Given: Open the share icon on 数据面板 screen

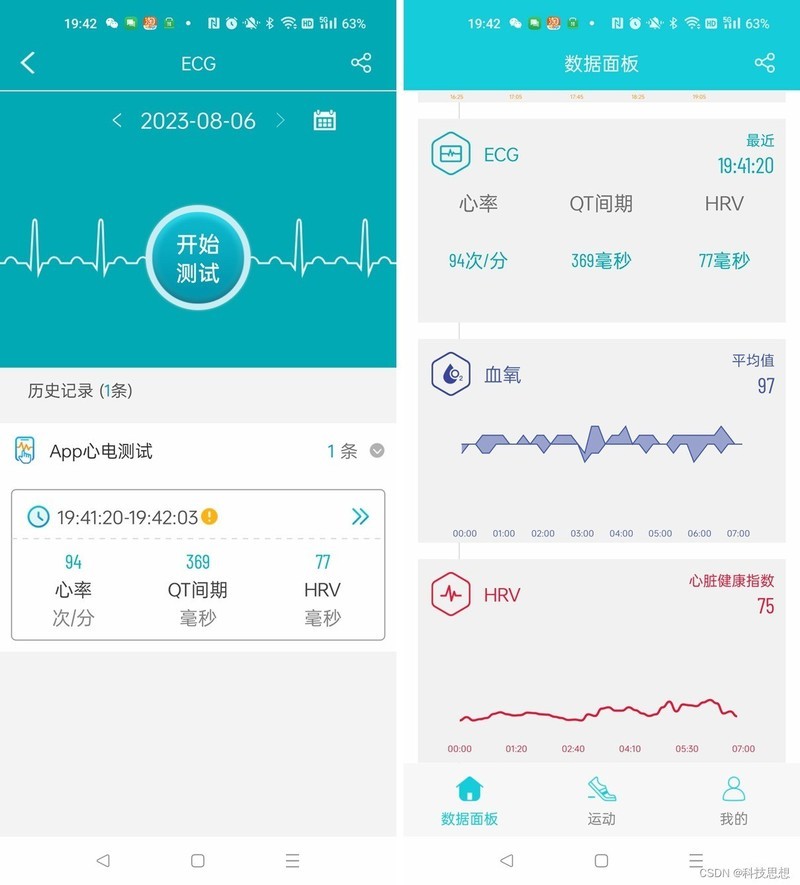Looking at the screenshot, I should pyautogui.click(x=765, y=63).
